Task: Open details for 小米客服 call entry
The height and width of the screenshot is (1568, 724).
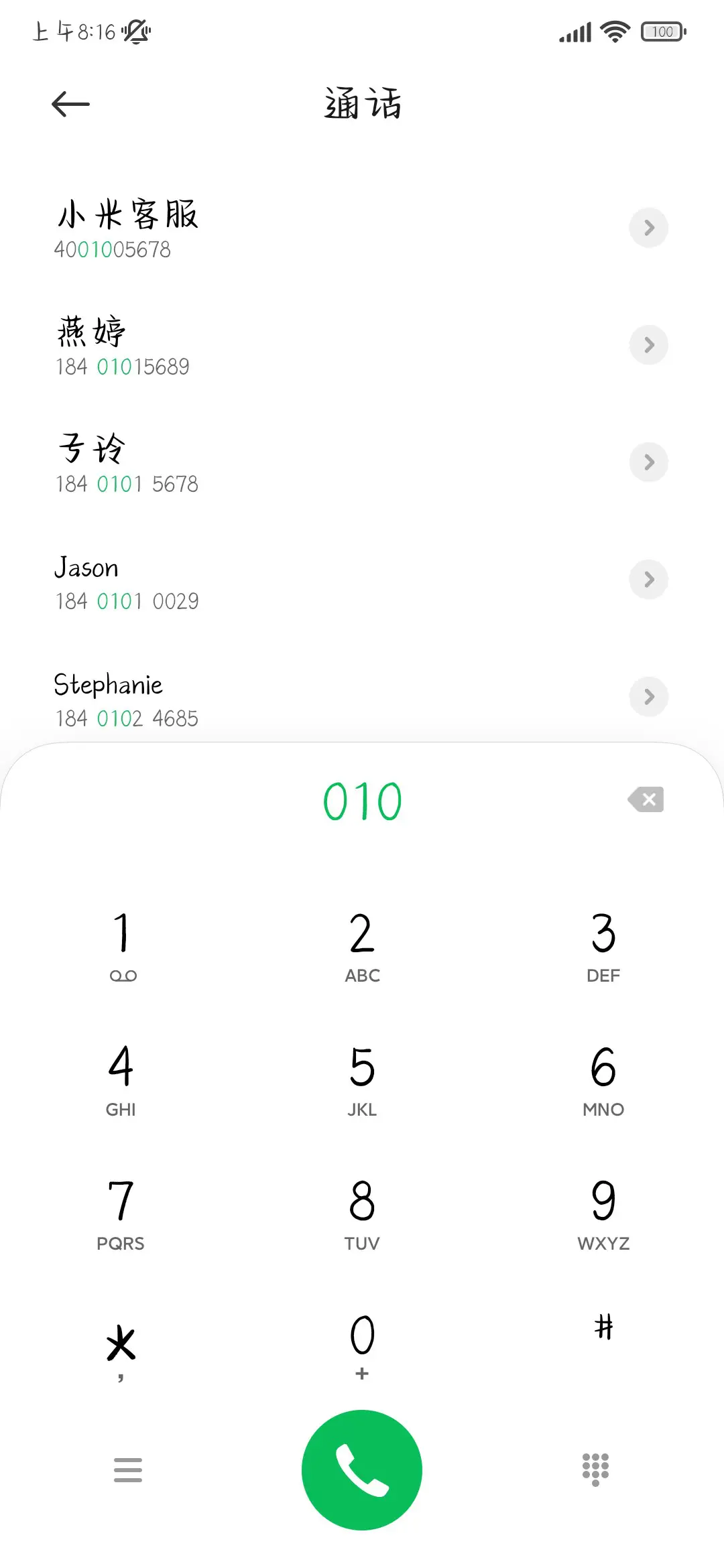Action: pyautogui.click(x=648, y=228)
